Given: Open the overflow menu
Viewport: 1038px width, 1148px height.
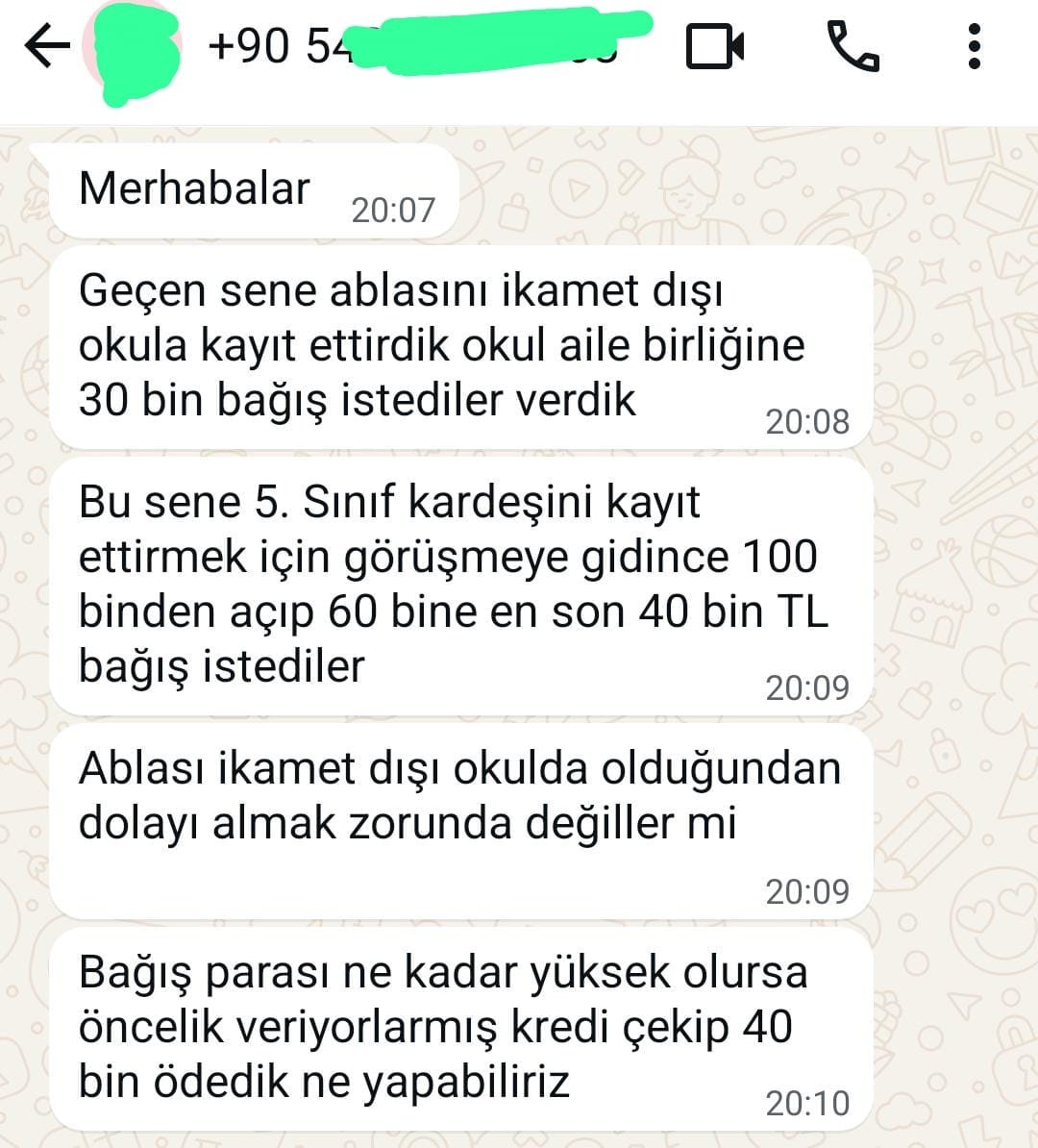Looking at the screenshot, I should [974, 46].
